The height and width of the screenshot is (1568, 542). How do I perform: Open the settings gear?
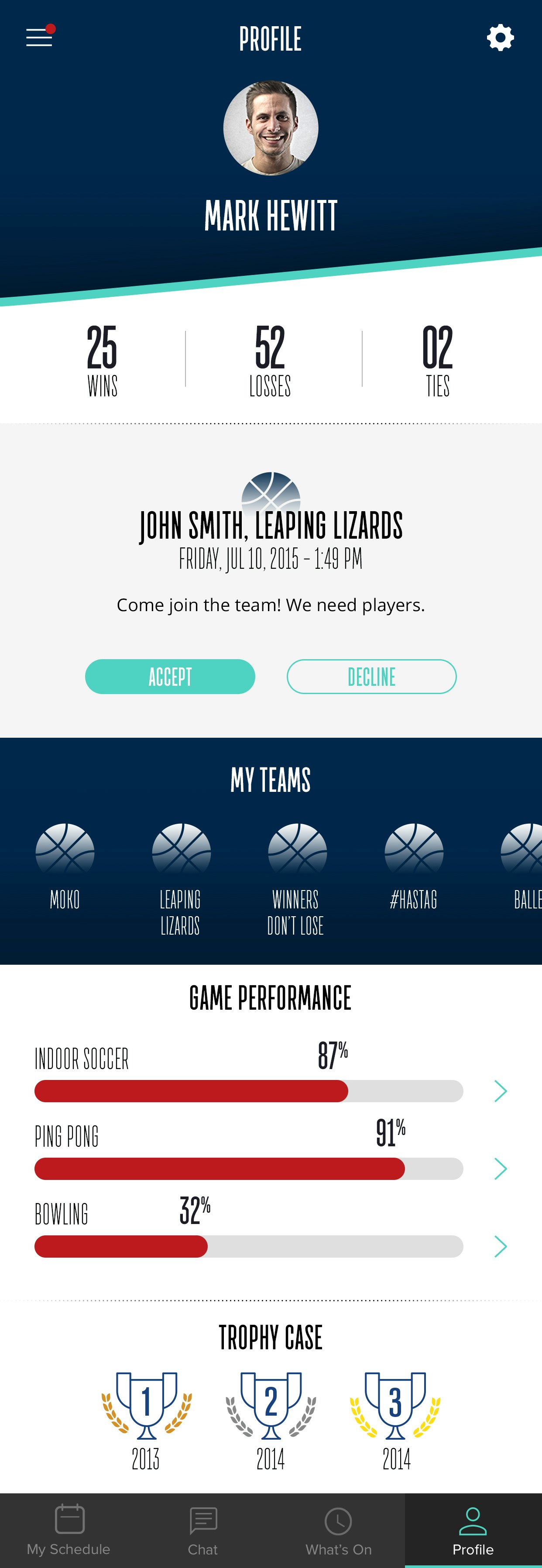(x=500, y=38)
